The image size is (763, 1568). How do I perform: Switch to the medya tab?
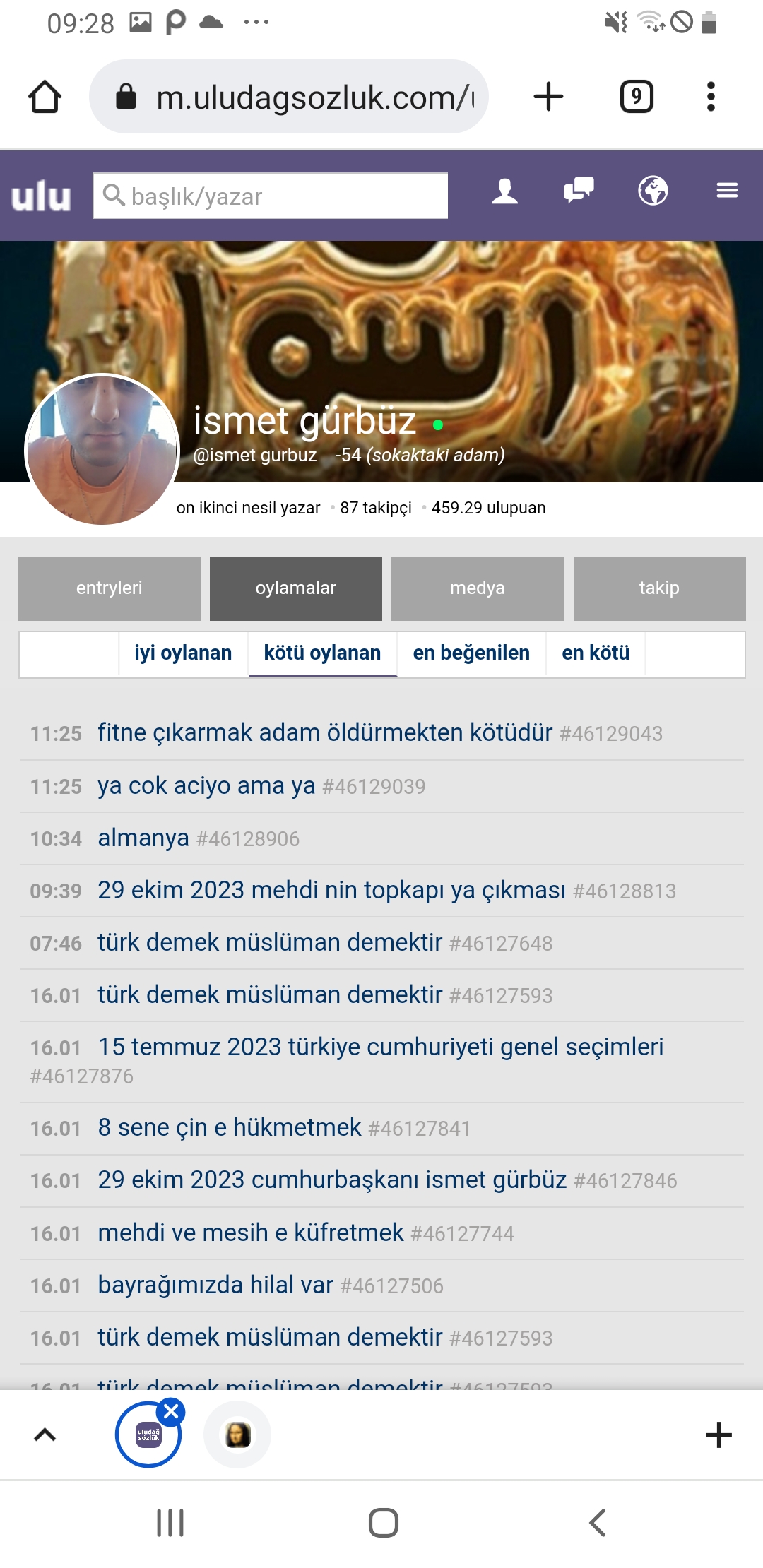(x=478, y=588)
